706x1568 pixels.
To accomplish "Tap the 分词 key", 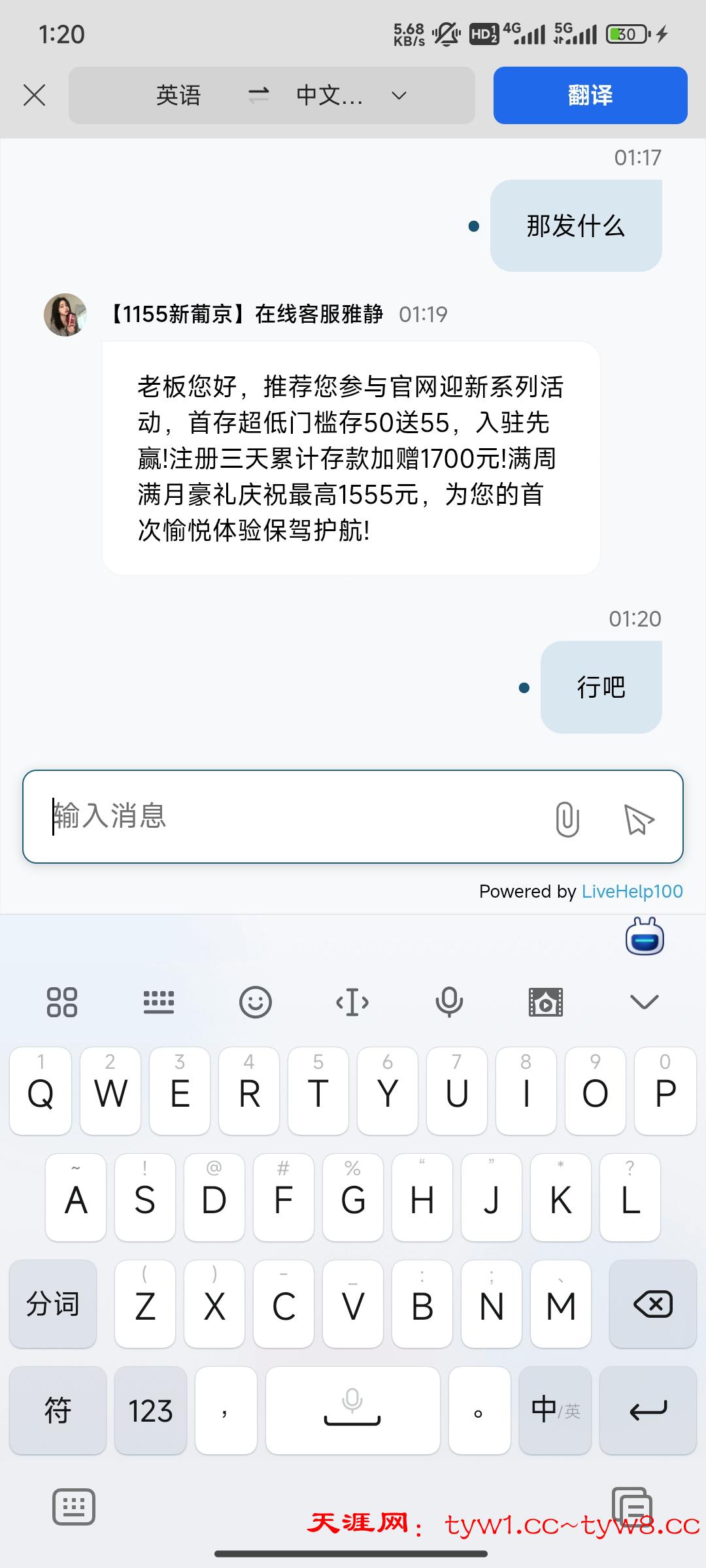I will pos(53,1305).
